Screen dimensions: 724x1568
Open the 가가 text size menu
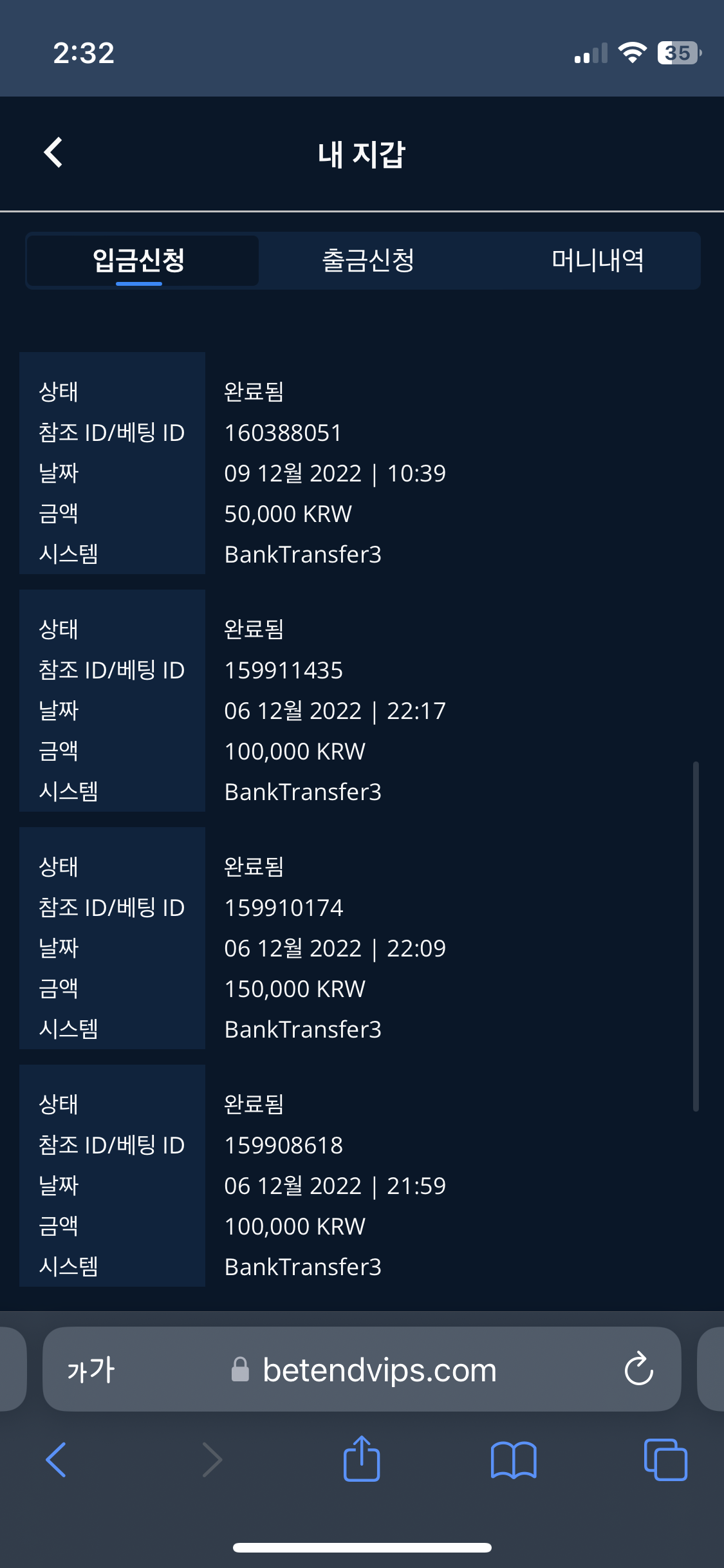91,1370
